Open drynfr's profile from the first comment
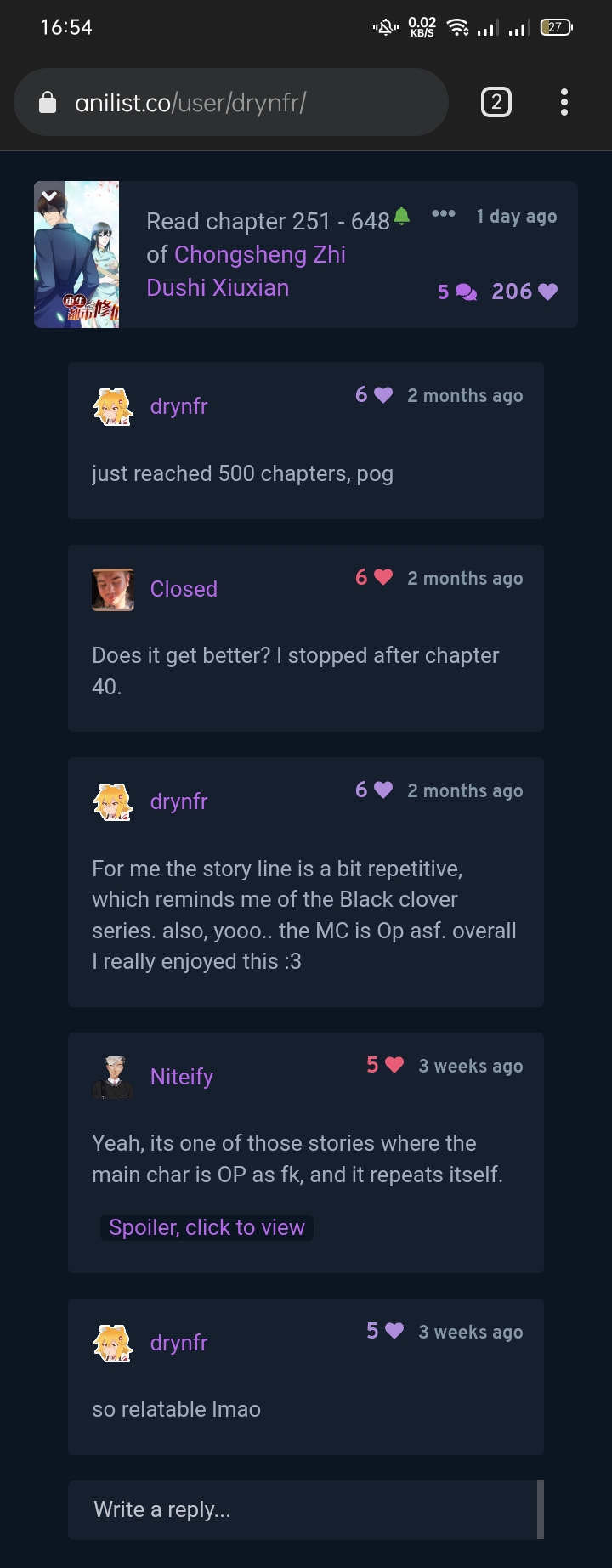 (x=178, y=406)
